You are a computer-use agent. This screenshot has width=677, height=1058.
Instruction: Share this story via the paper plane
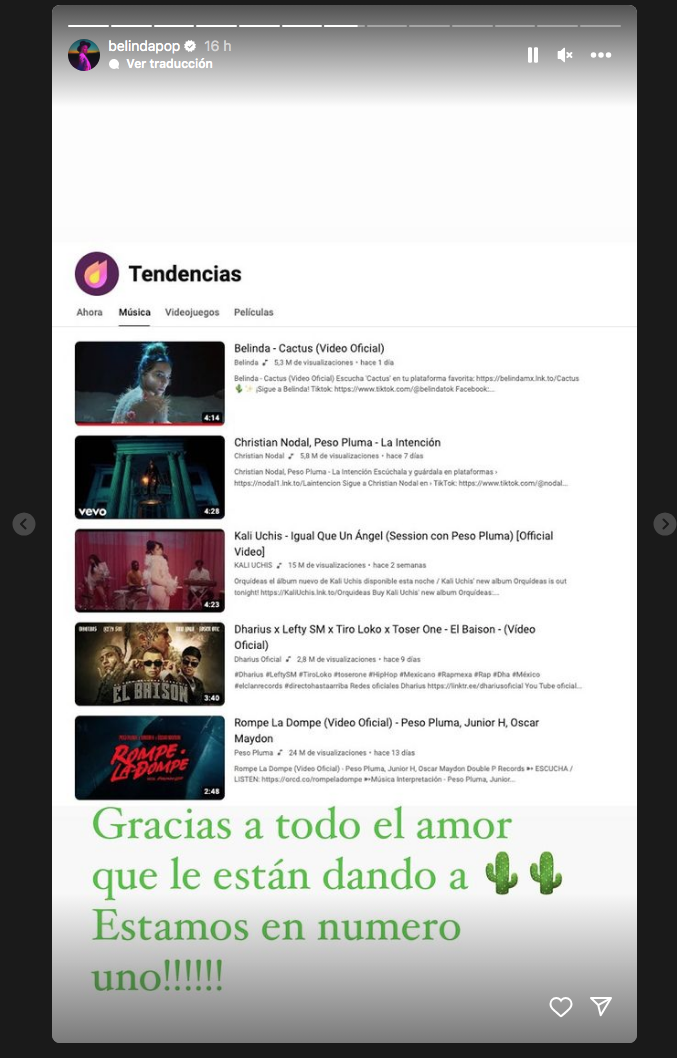pos(600,1006)
